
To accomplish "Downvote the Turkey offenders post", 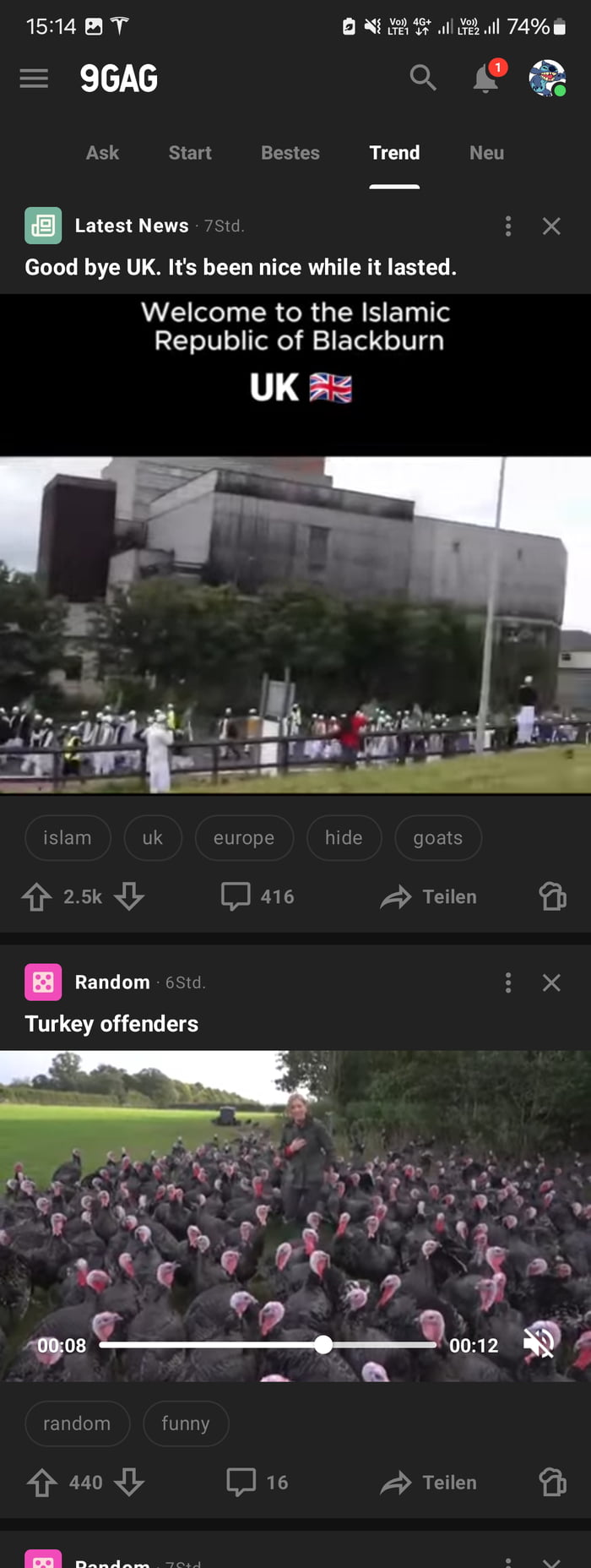I will [128, 1482].
